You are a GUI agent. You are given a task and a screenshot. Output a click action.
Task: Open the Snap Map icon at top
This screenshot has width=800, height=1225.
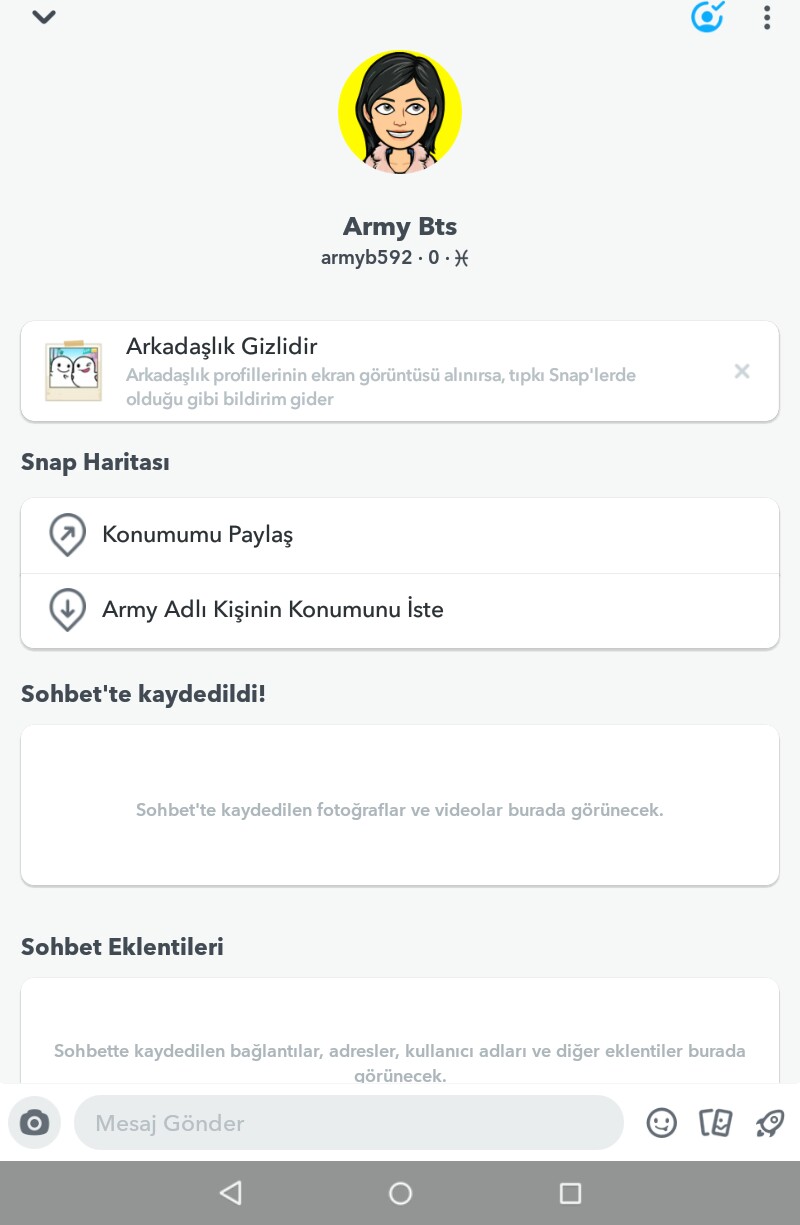pyautogui.click(x=707, y=17)
